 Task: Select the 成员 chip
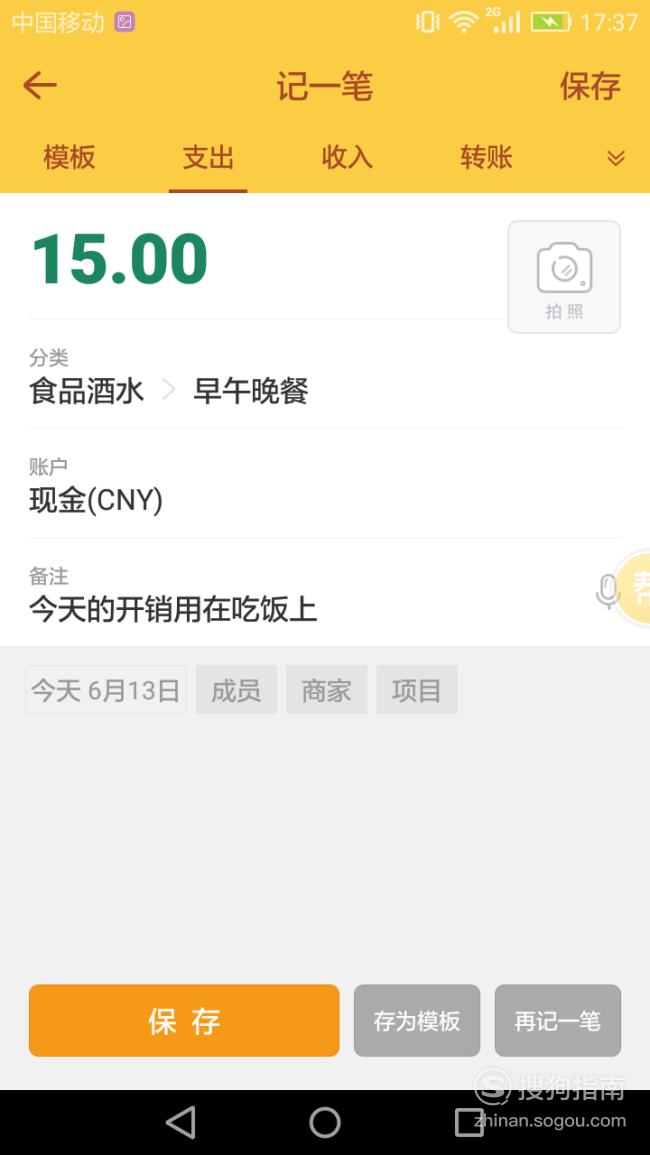click(236, 689)
